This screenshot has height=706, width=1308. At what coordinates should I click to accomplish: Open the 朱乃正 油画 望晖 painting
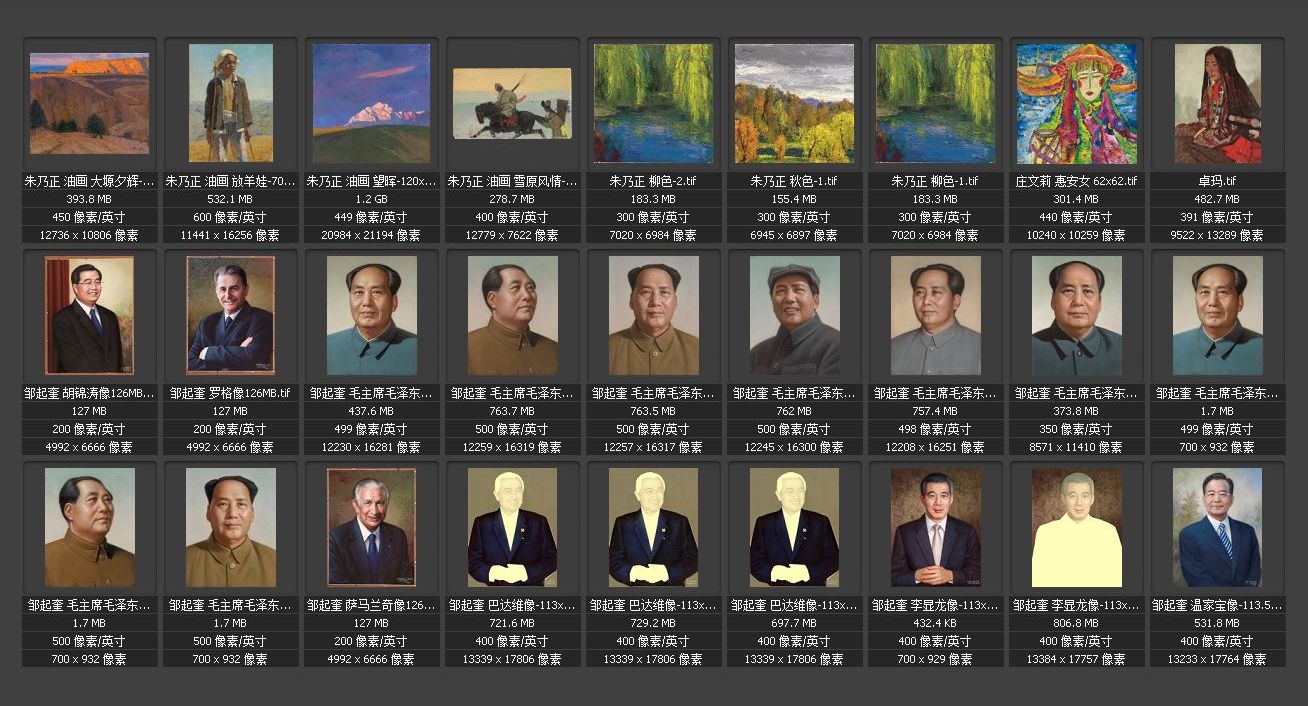[x=371, y=103]
